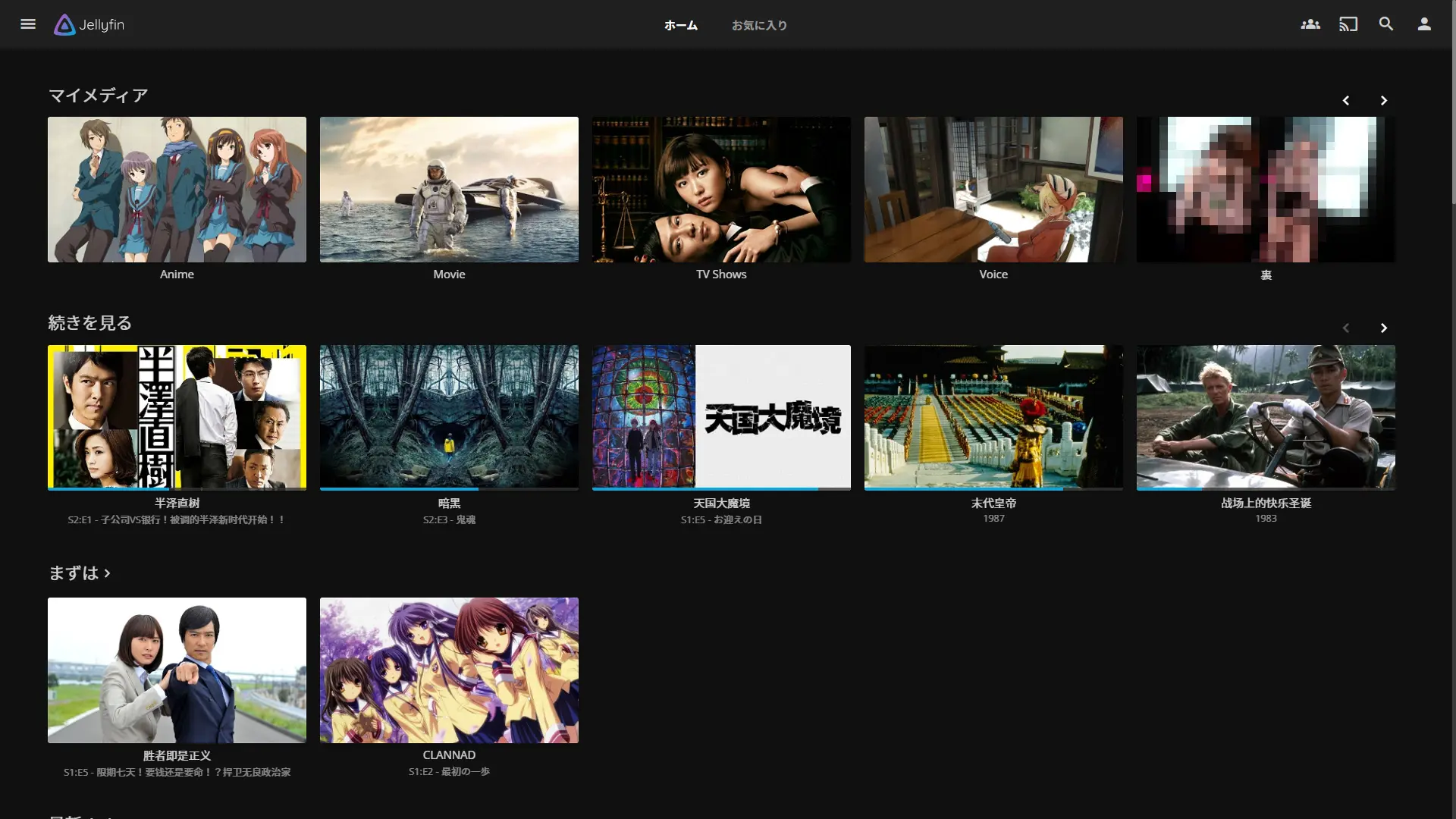Expand the まずは section
Image resolution: width=1456 pixels, height=819 pixels.
[80, 573]
